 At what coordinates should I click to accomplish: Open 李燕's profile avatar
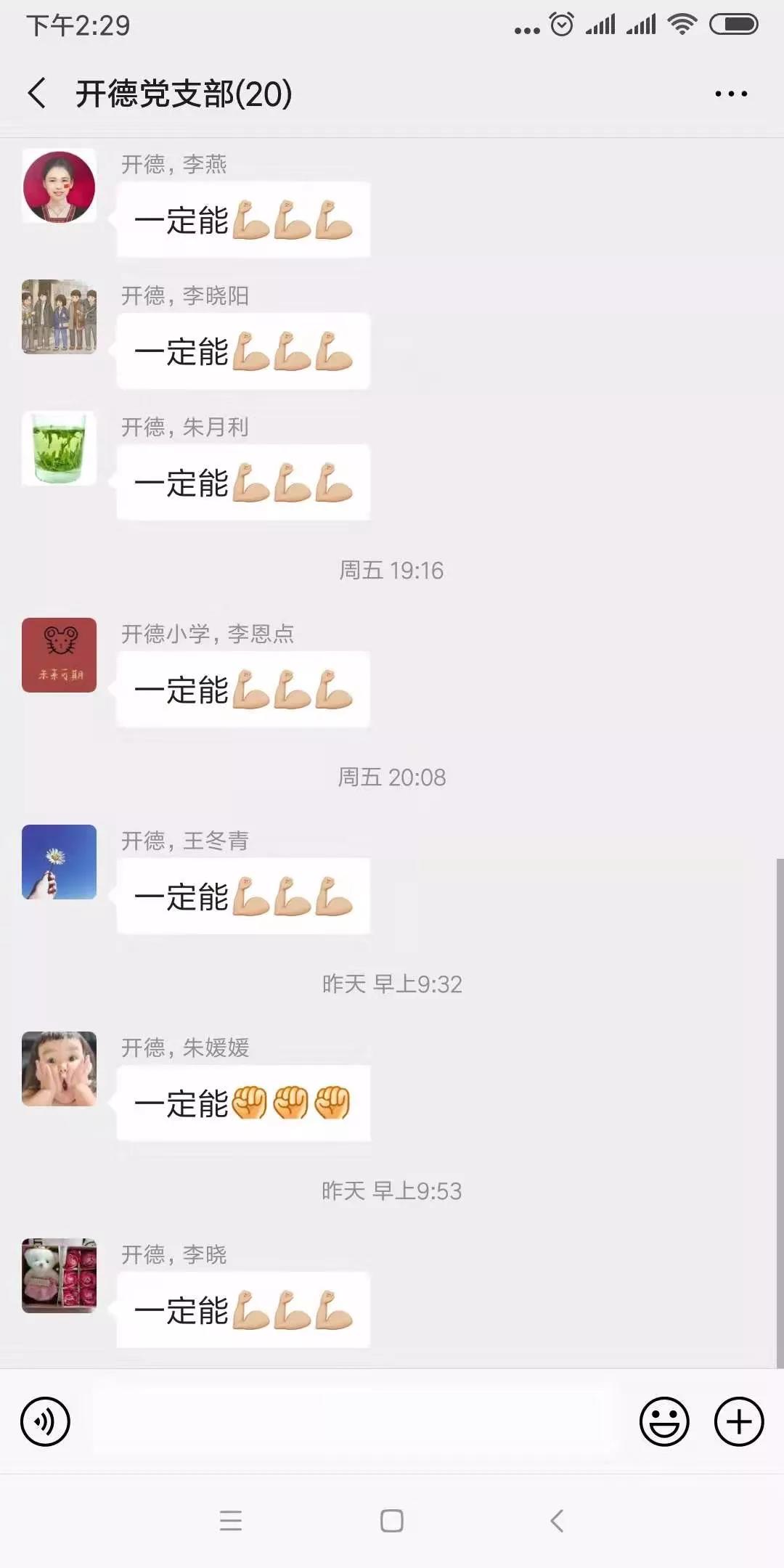pyautogui.click(x=59, y=187)
